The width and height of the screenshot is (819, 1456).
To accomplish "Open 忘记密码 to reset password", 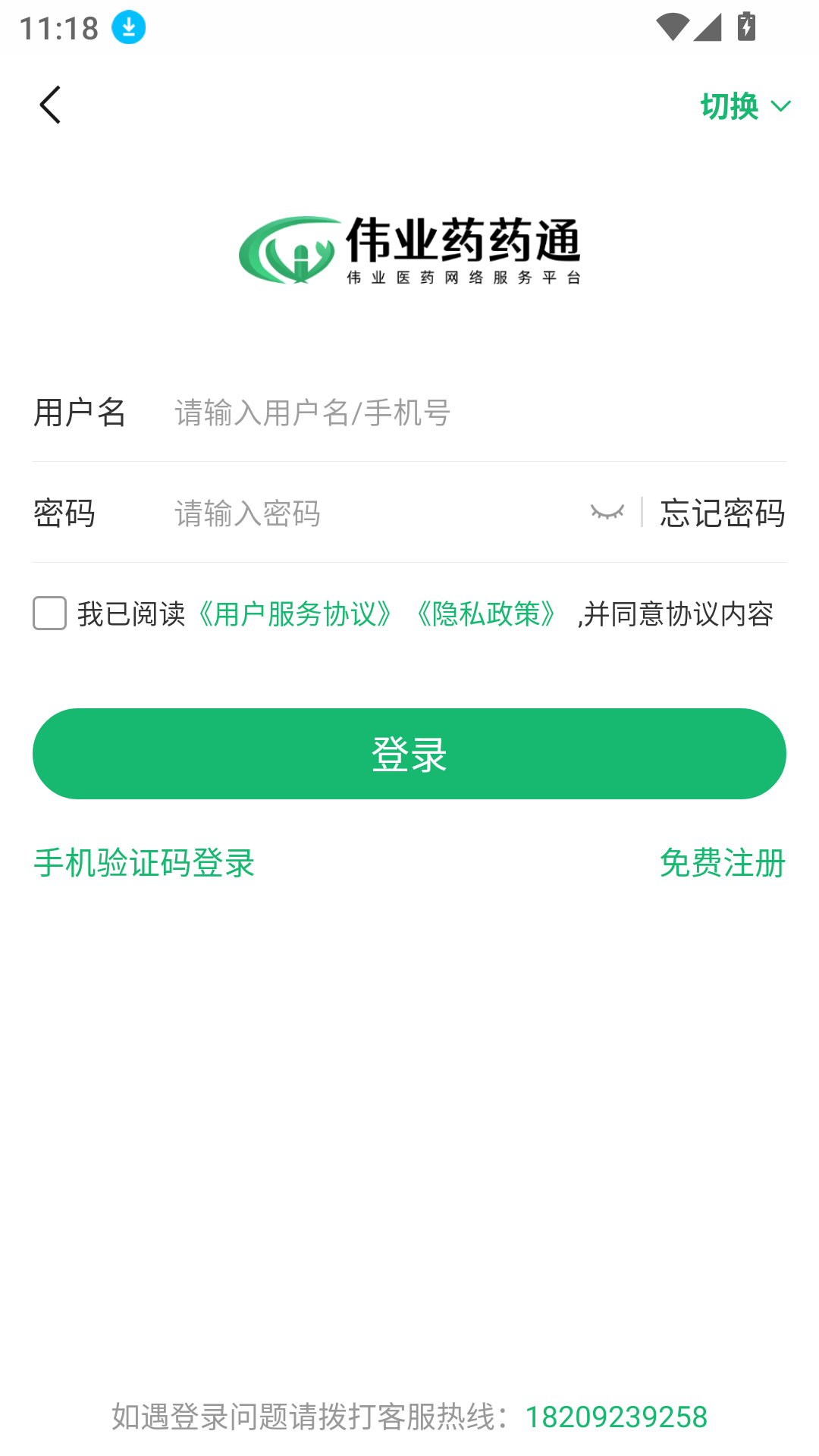I will [722, 513].
